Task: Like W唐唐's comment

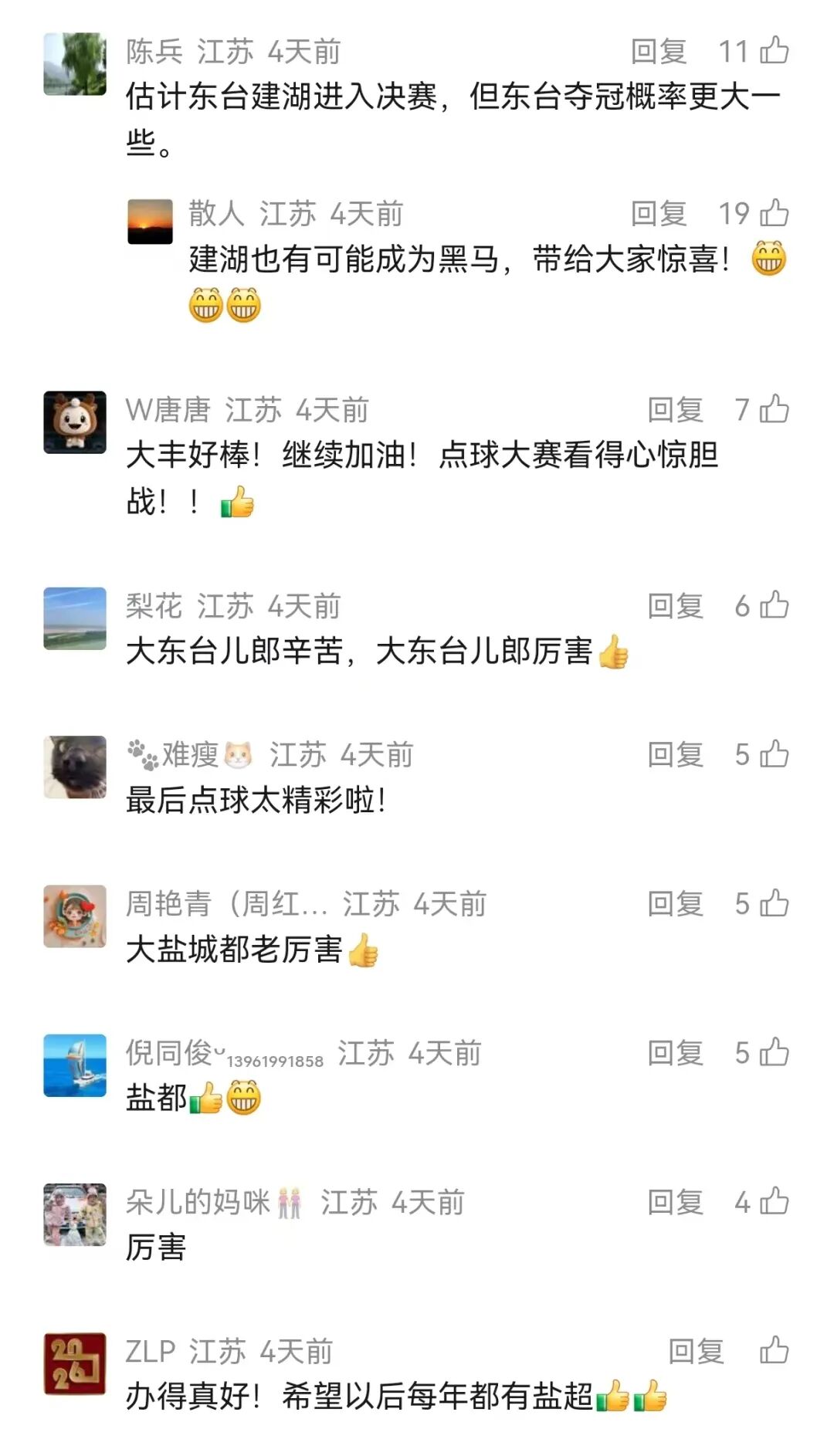Action: (774, 410)
